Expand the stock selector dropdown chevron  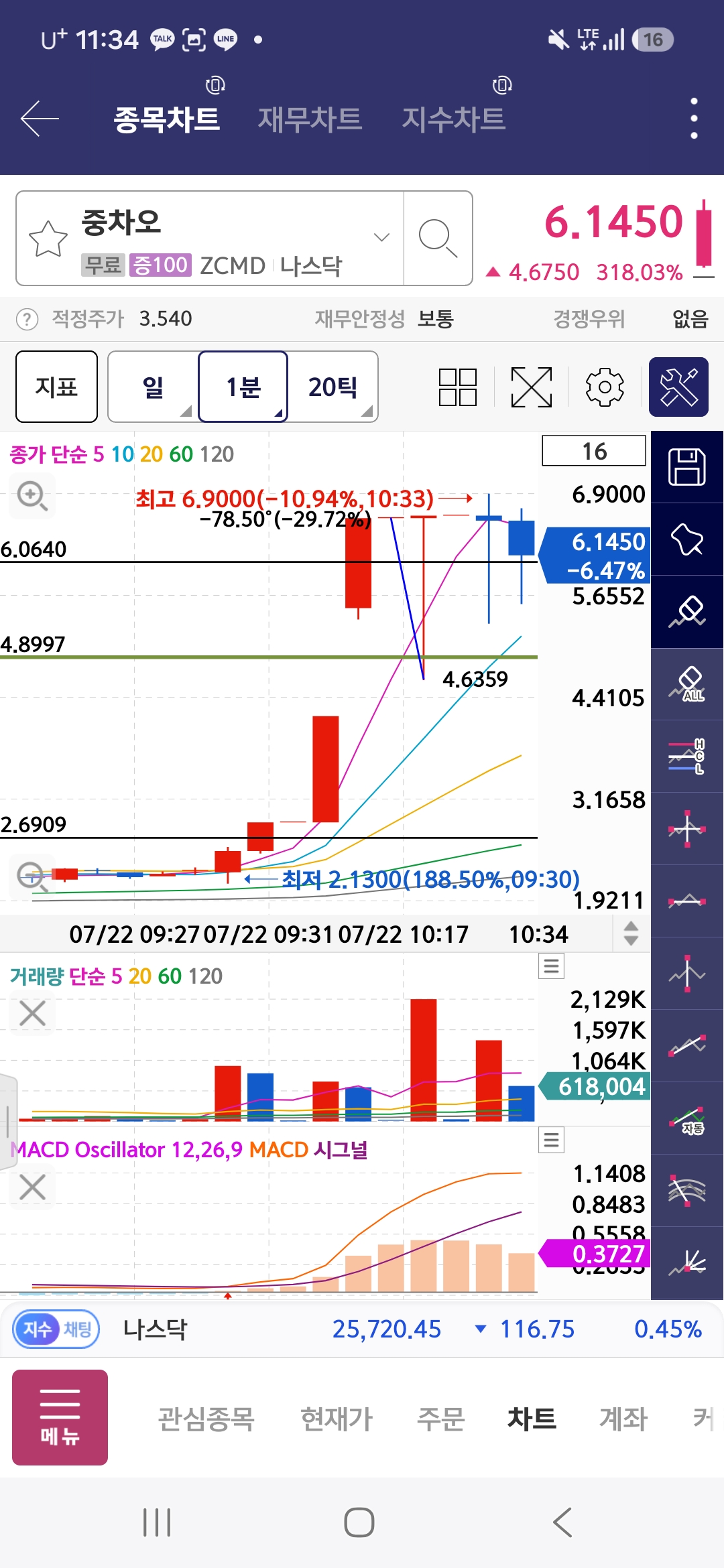[381, 237]
